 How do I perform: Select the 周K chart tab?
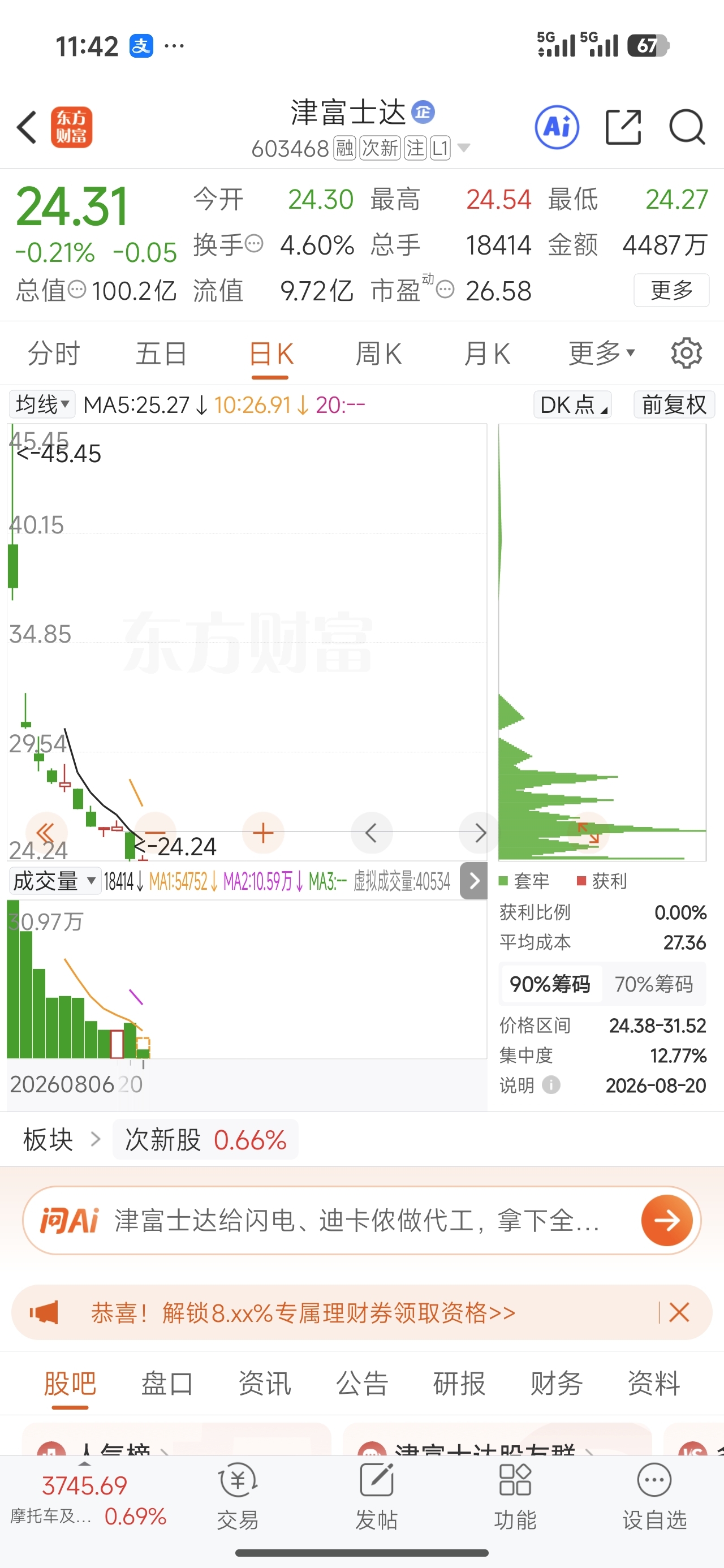click(x=378, y=354)
